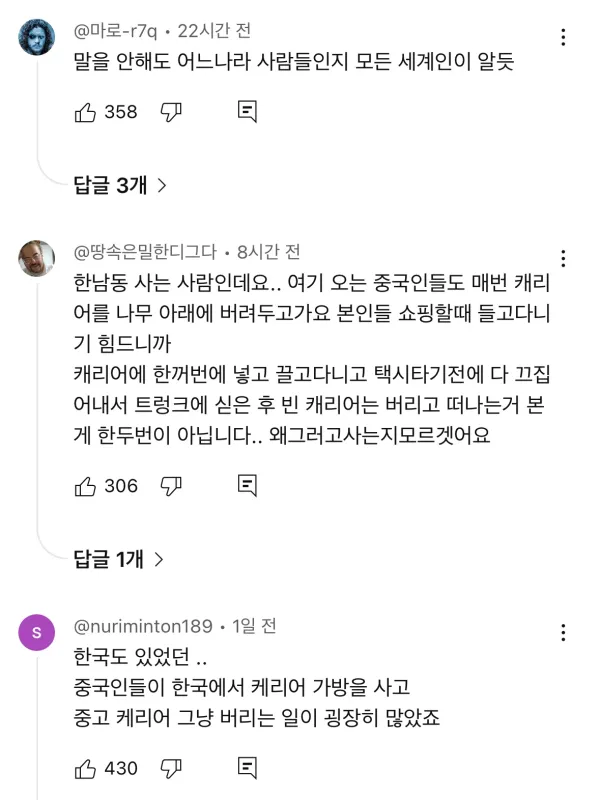Open @땅속은밀한디그다's profile avatar

tap(37, 259)
